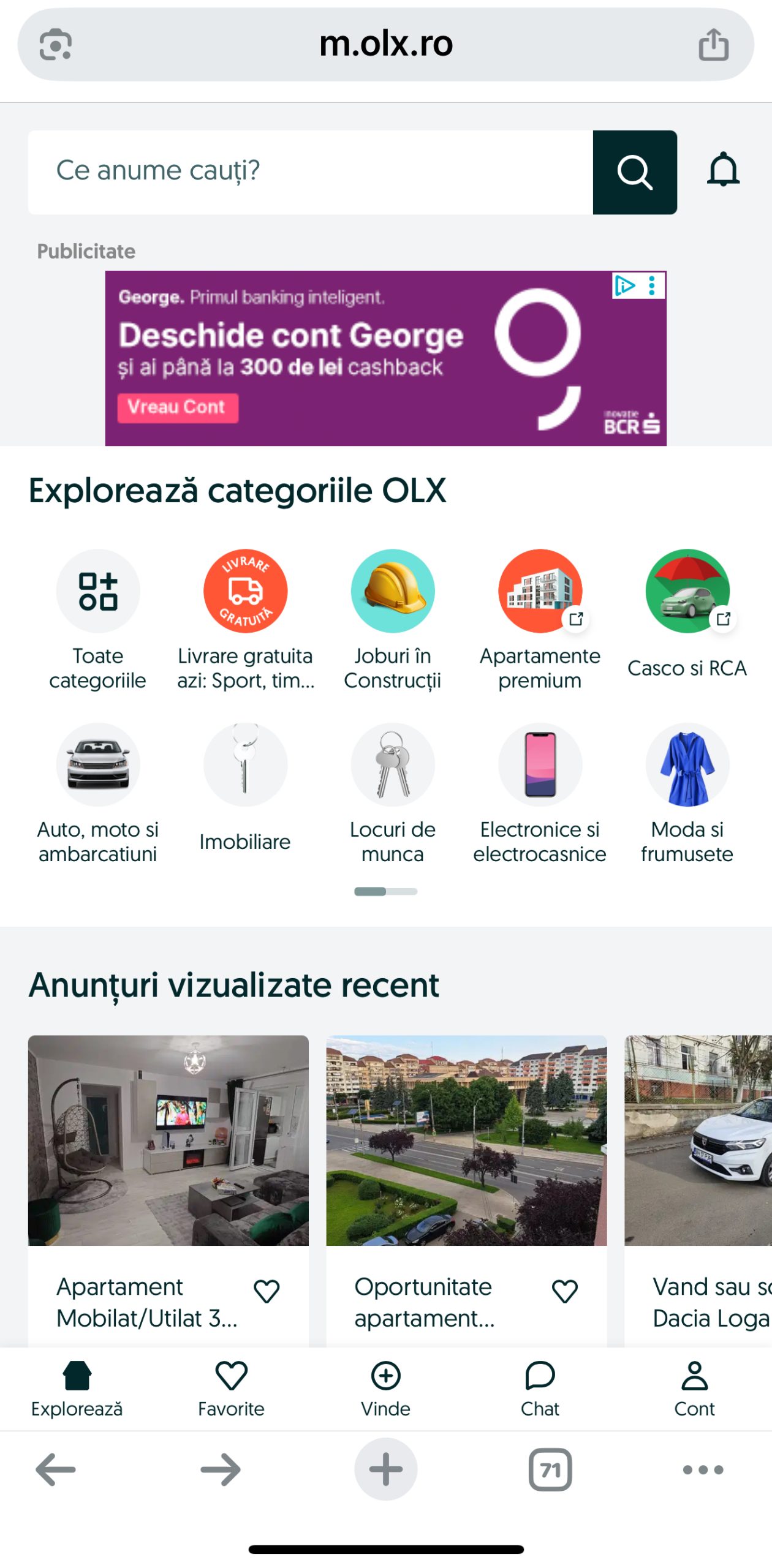Open the Imobiliare category

pyautogui.click(x=245, y=790)
